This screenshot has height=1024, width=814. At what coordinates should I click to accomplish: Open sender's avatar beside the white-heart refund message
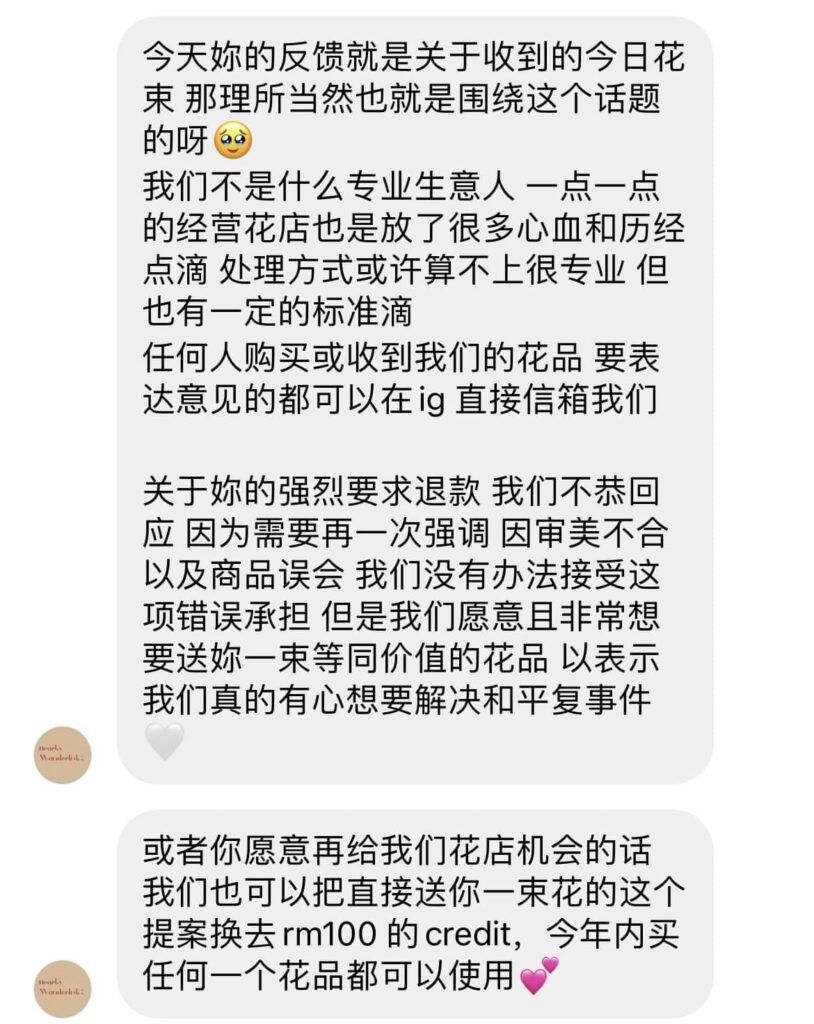62,754
